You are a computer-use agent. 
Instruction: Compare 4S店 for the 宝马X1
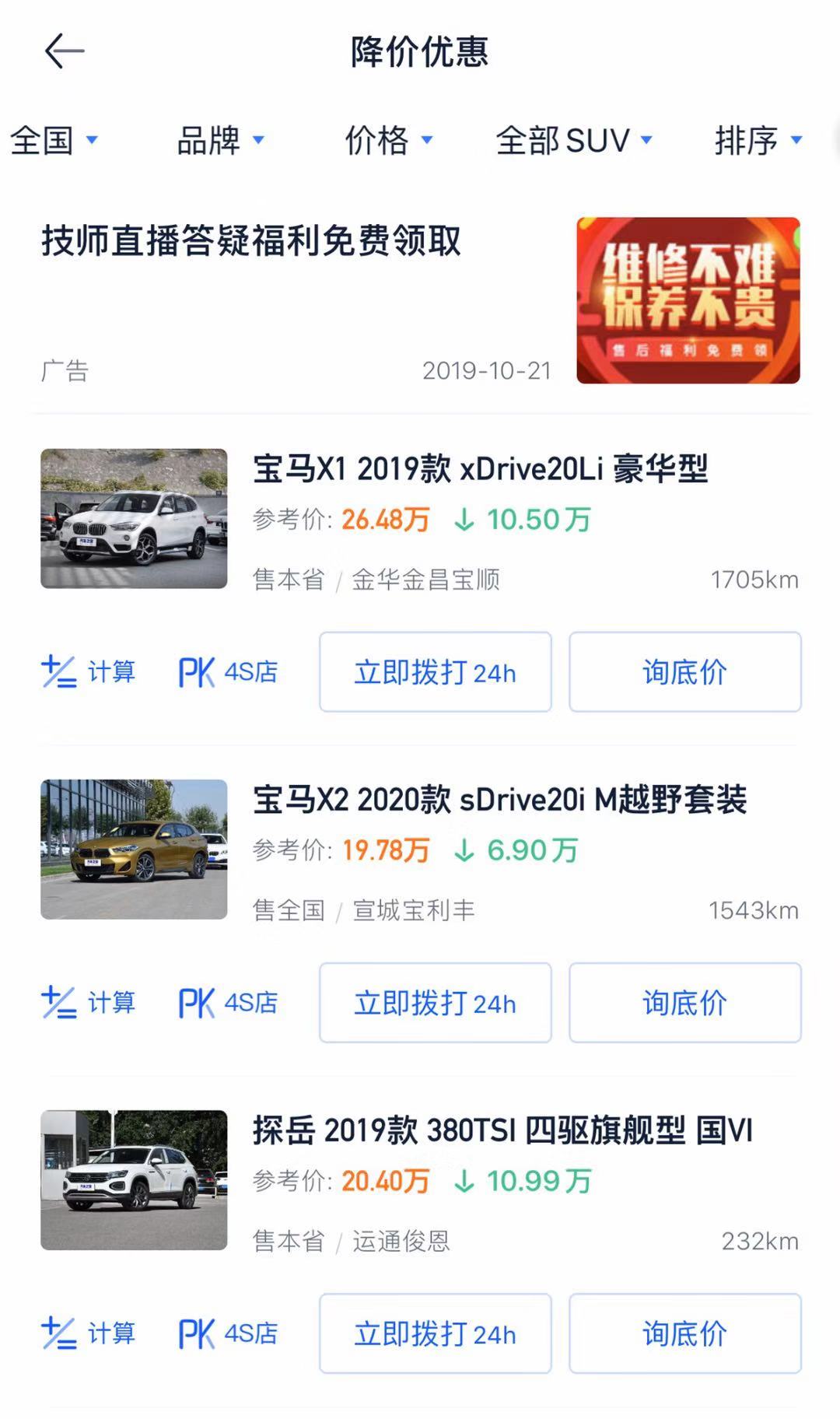pos(228,672)
